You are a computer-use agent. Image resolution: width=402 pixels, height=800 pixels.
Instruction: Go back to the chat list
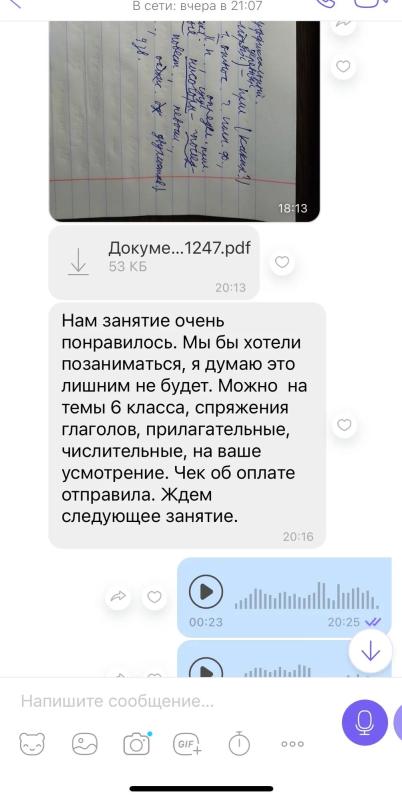click(15, 4)
